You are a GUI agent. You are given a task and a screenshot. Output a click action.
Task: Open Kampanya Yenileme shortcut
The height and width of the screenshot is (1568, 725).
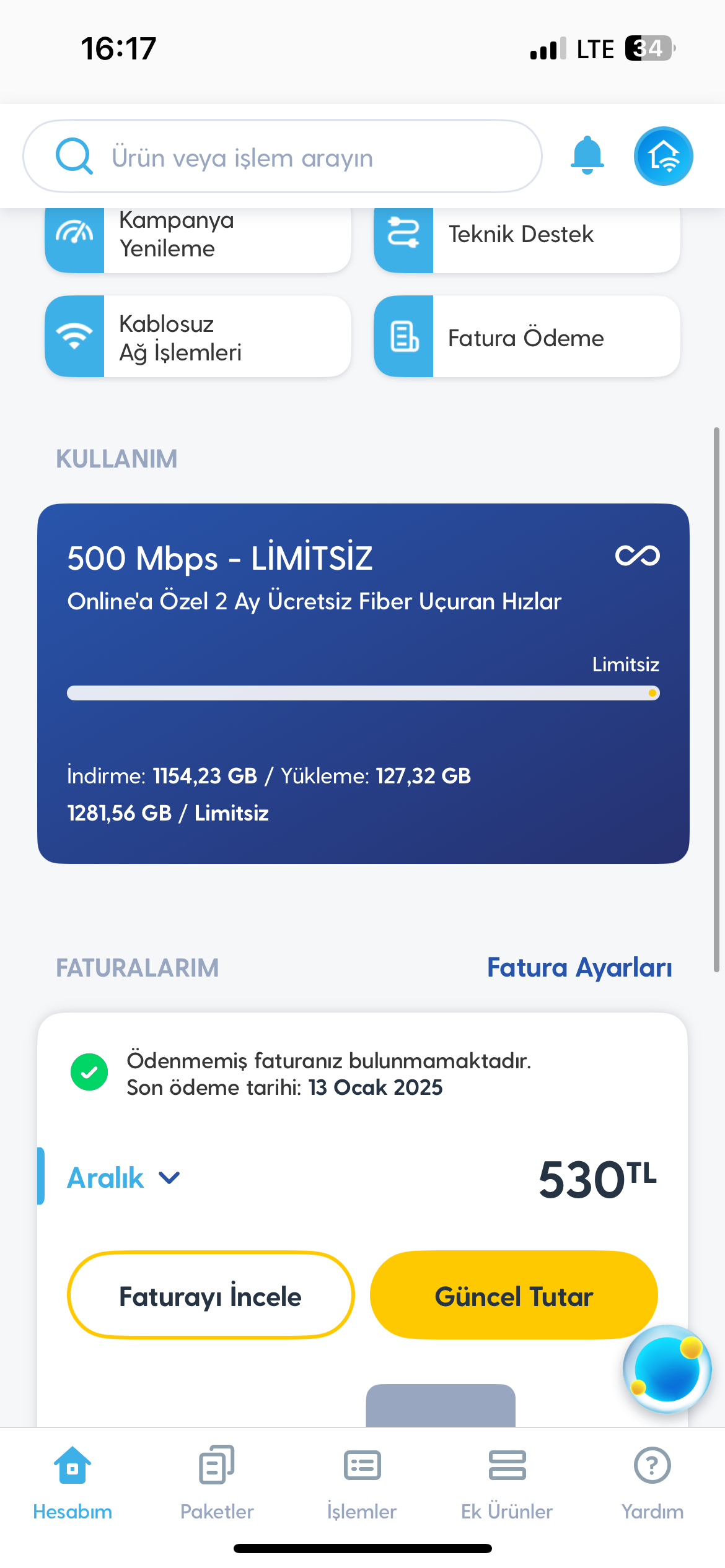(198, 235)
